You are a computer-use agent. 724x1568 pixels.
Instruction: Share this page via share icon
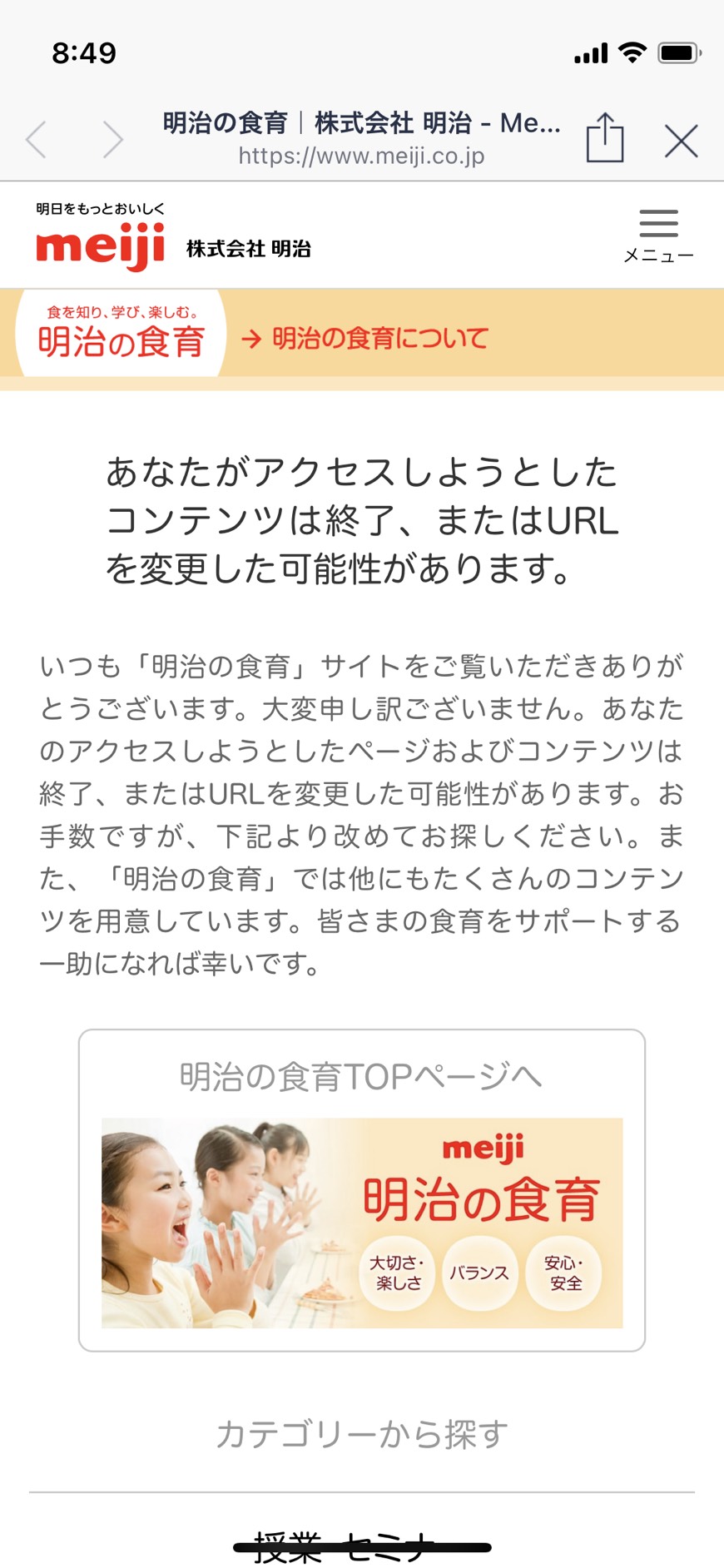tap(605, 137)
